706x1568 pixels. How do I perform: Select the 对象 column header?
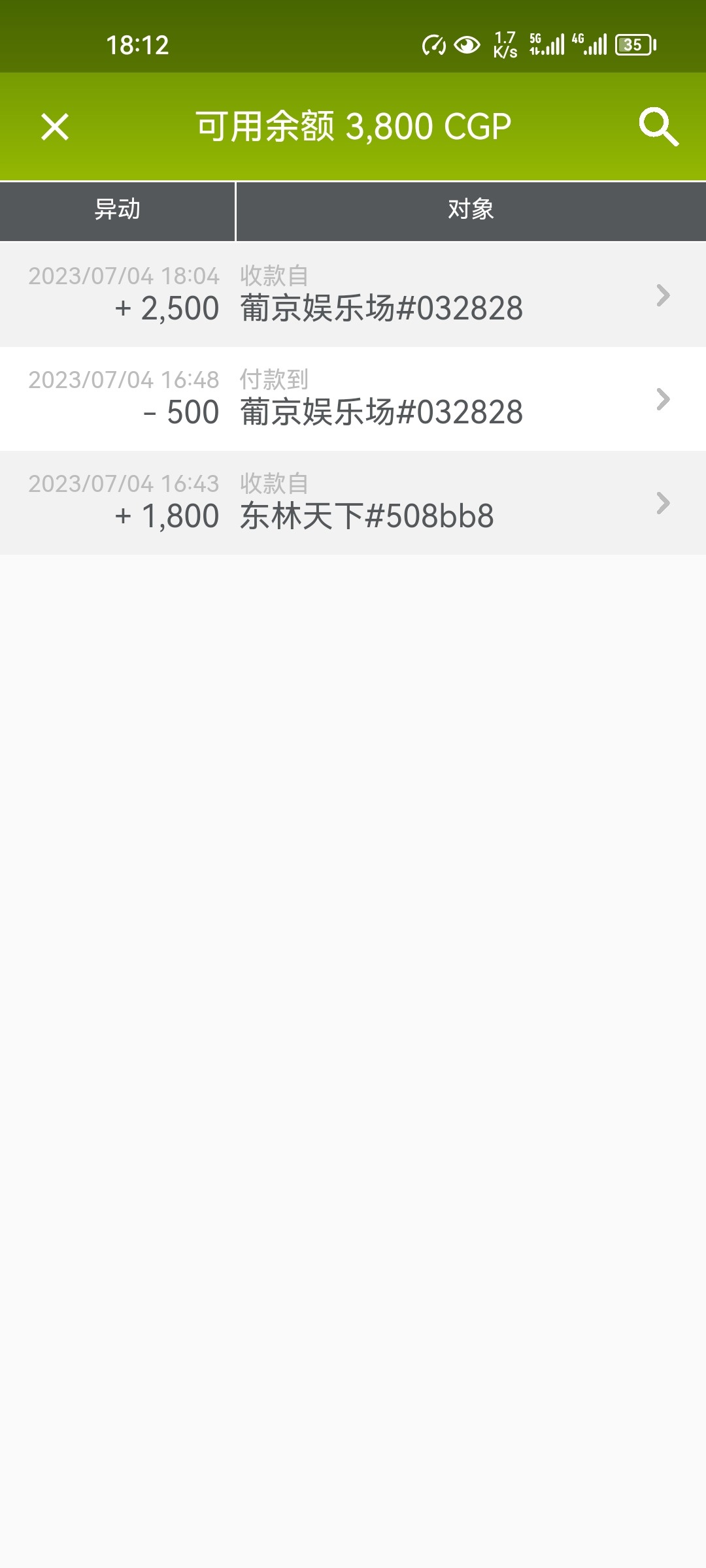click(470, 210)
